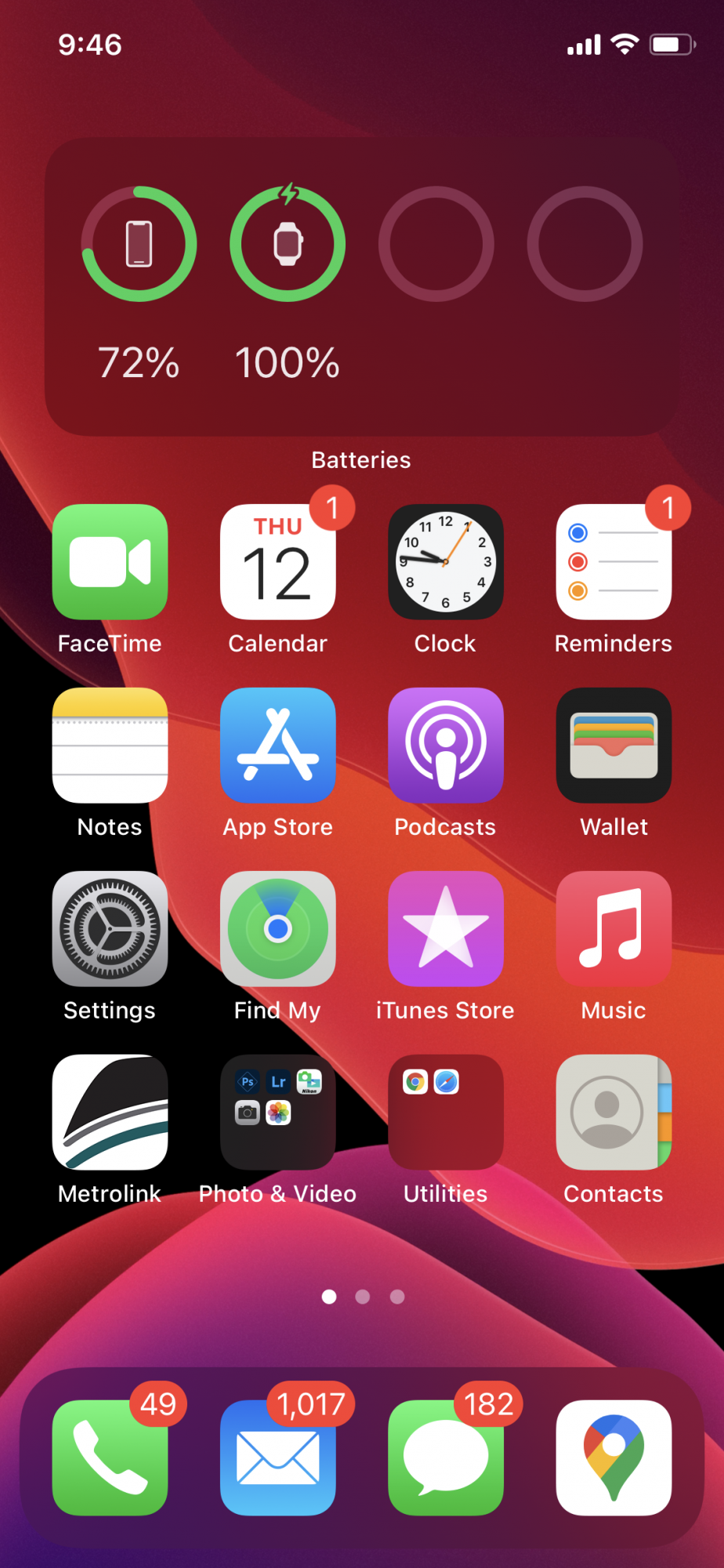Launch the Find My app
724x1568 pixels.
coord(277,928)
